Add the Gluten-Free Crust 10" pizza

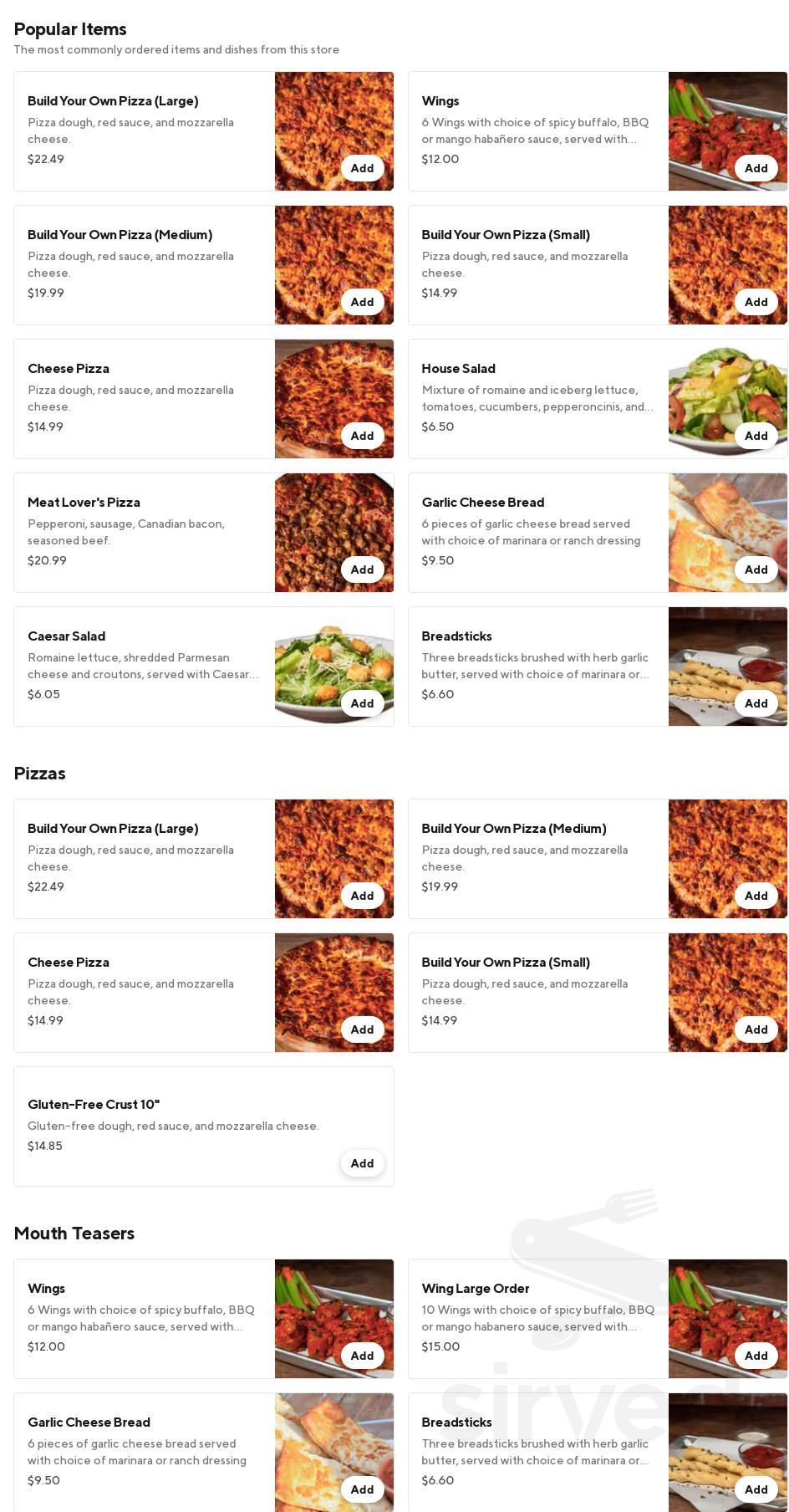[x=362, y=1163]
